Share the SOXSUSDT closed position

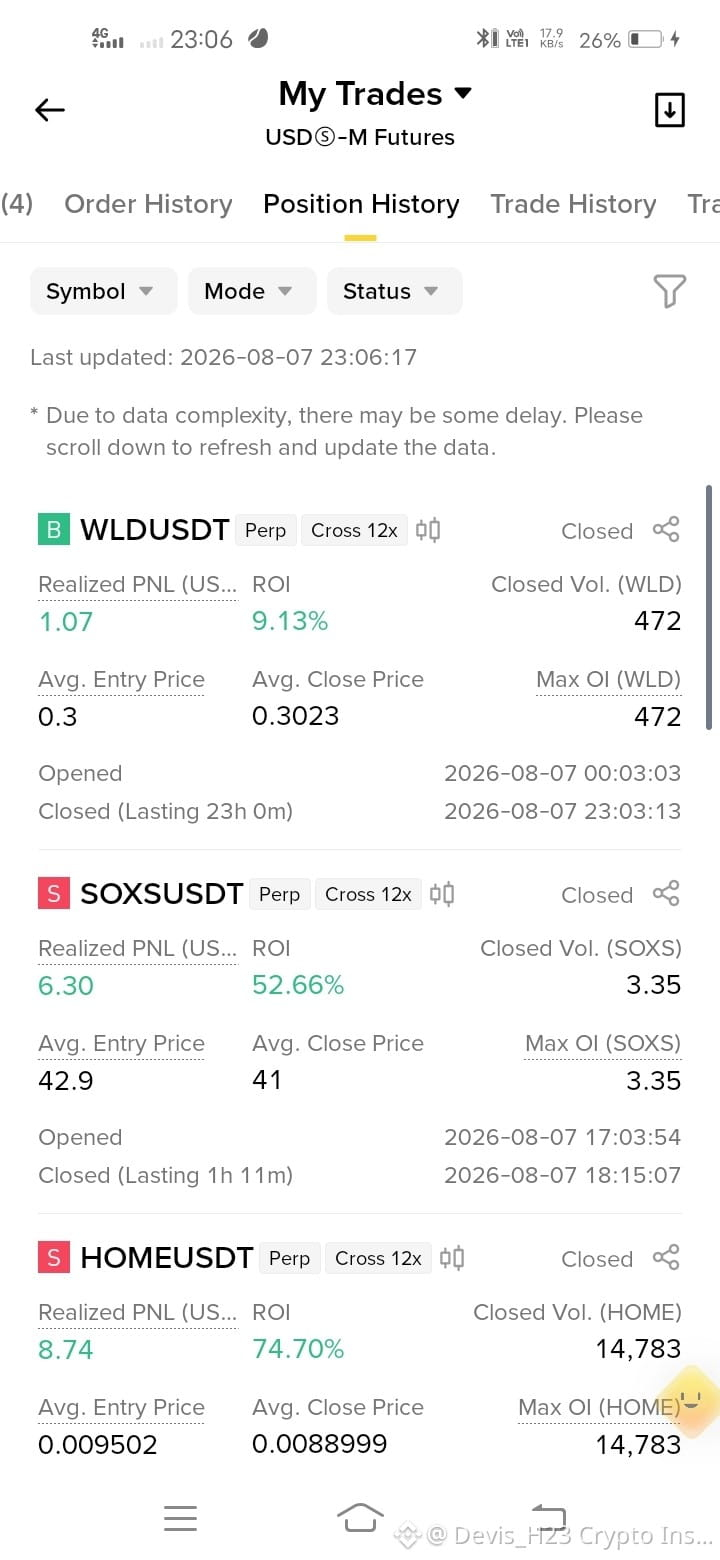[666, 894]
